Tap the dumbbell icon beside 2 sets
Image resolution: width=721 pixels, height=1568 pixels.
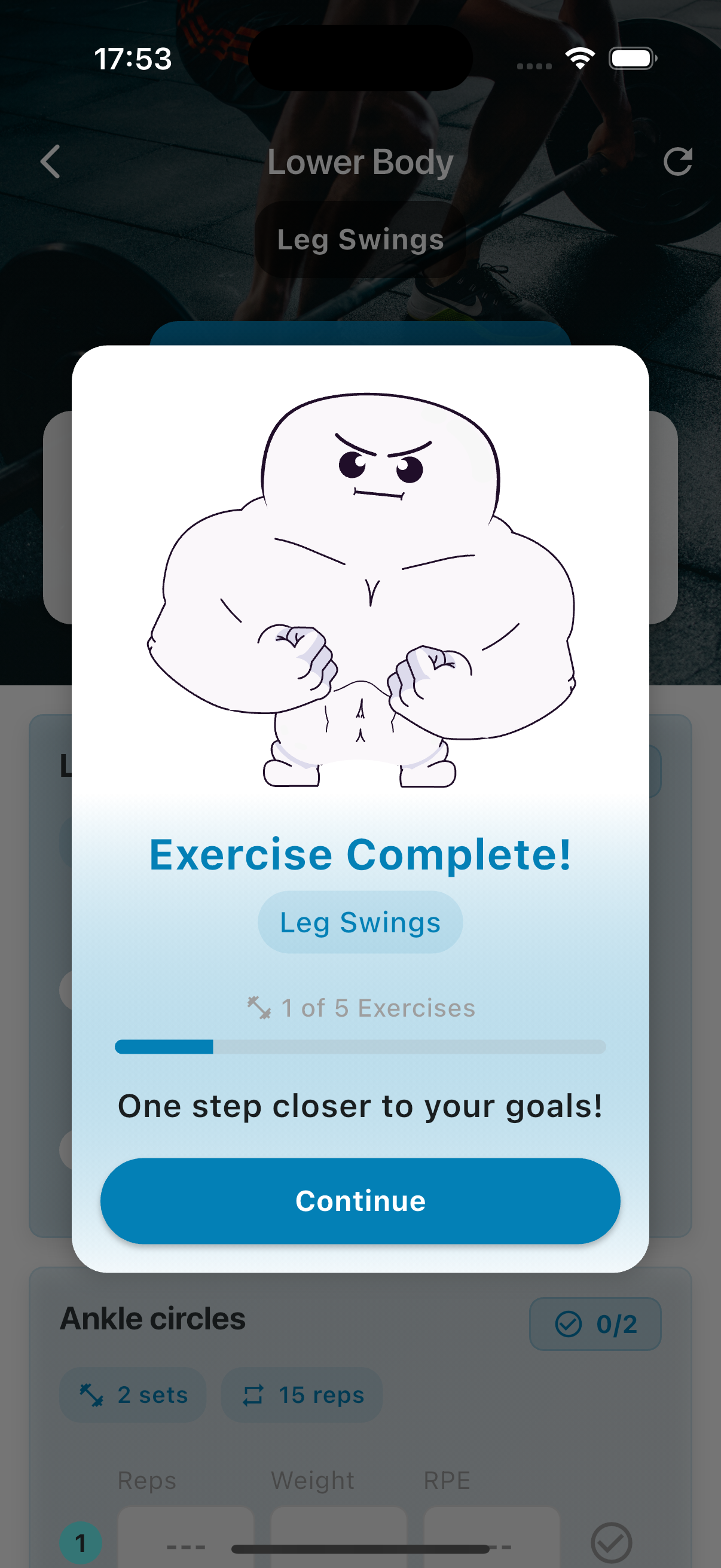[93, 1394]
